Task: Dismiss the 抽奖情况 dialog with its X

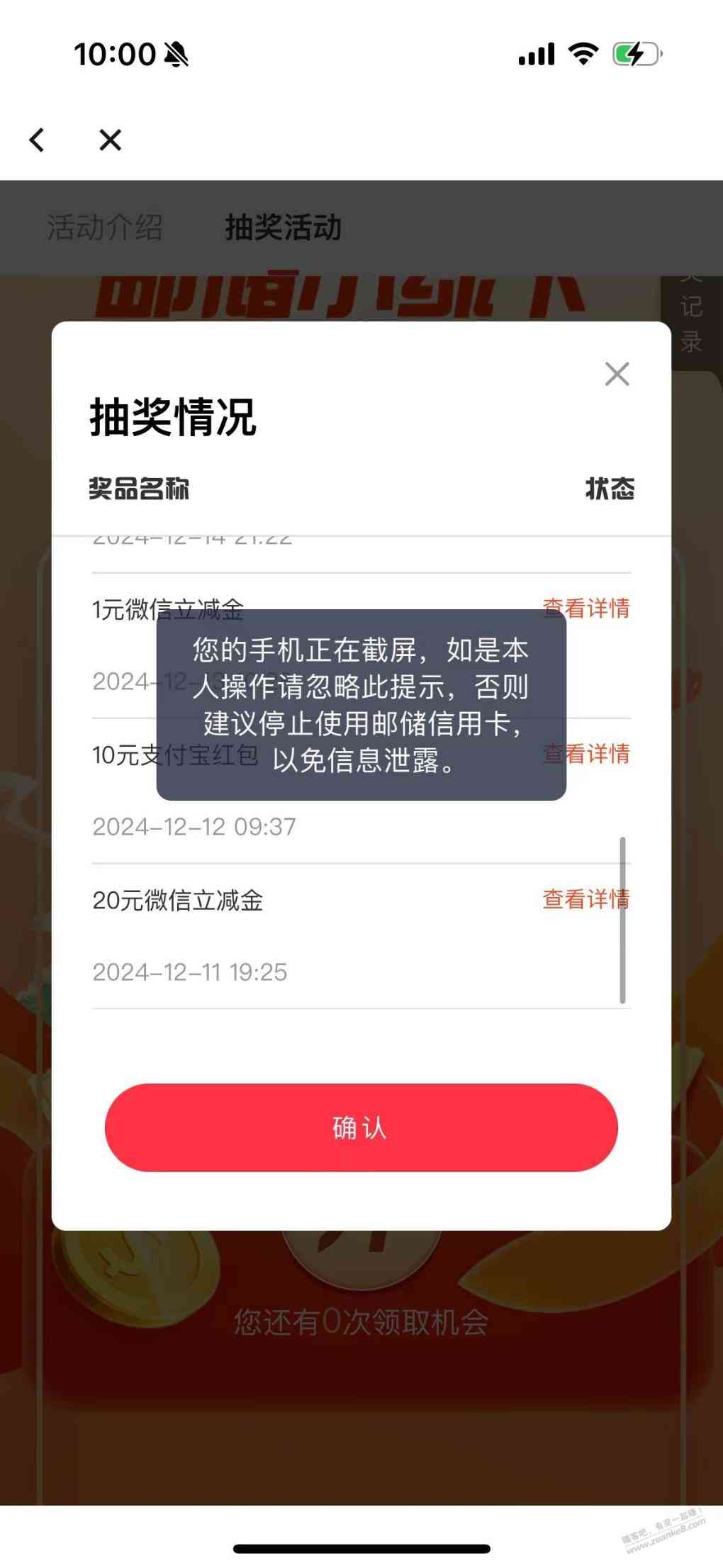Action: coord(617,374)
